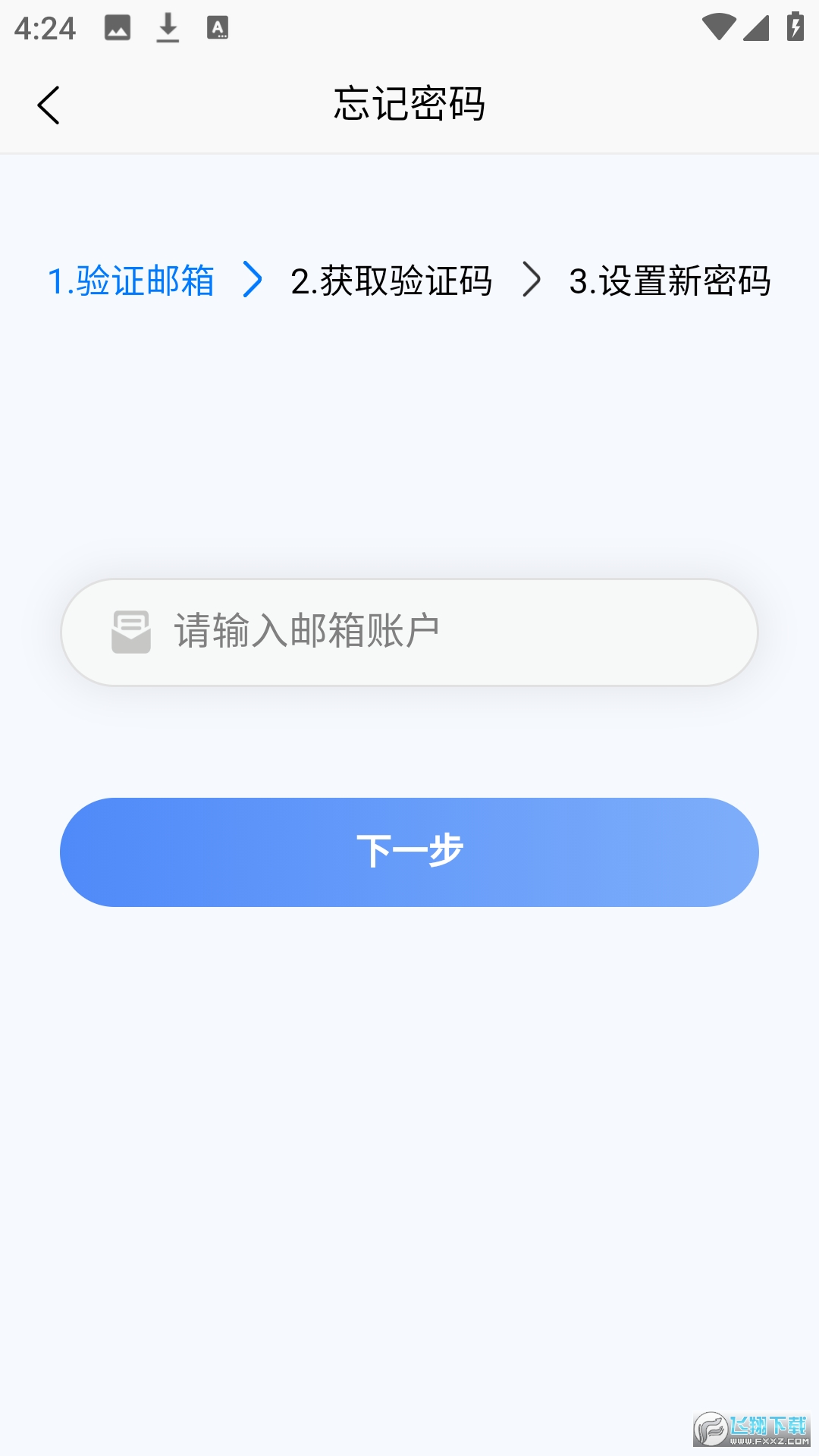Click the Wi-Fi status bar icon
This screenshot has height=1456, width=819.
720,25
